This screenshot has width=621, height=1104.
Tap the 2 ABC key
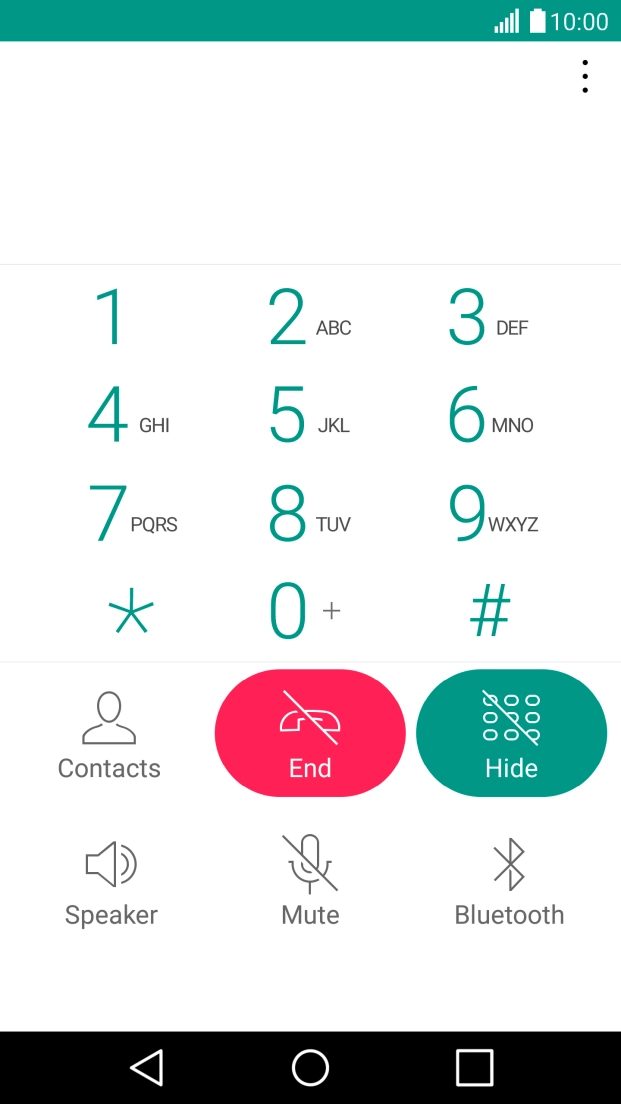309,317
